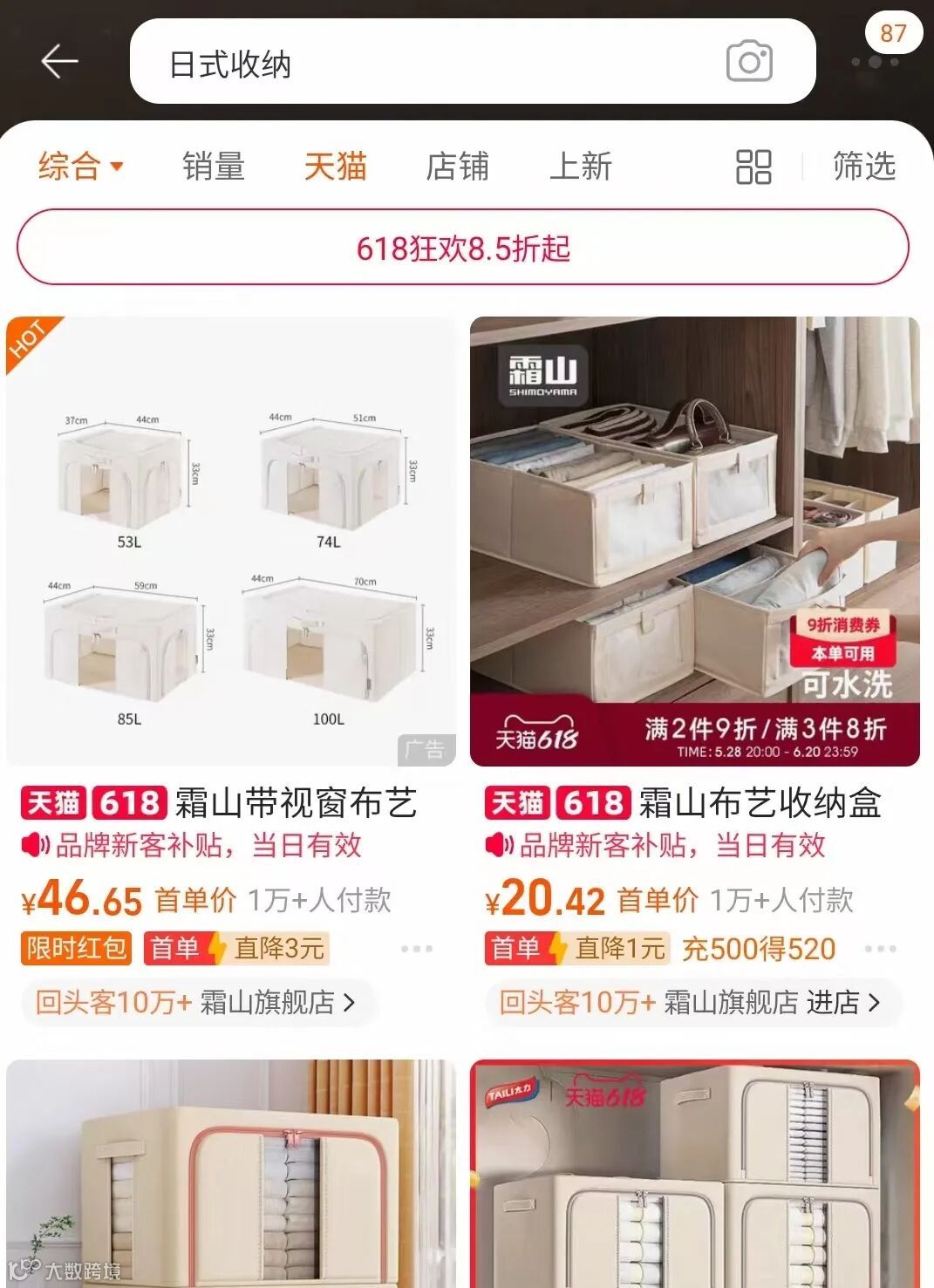Switch to the 天猫 tab
934x1288 pixels.
334,166
